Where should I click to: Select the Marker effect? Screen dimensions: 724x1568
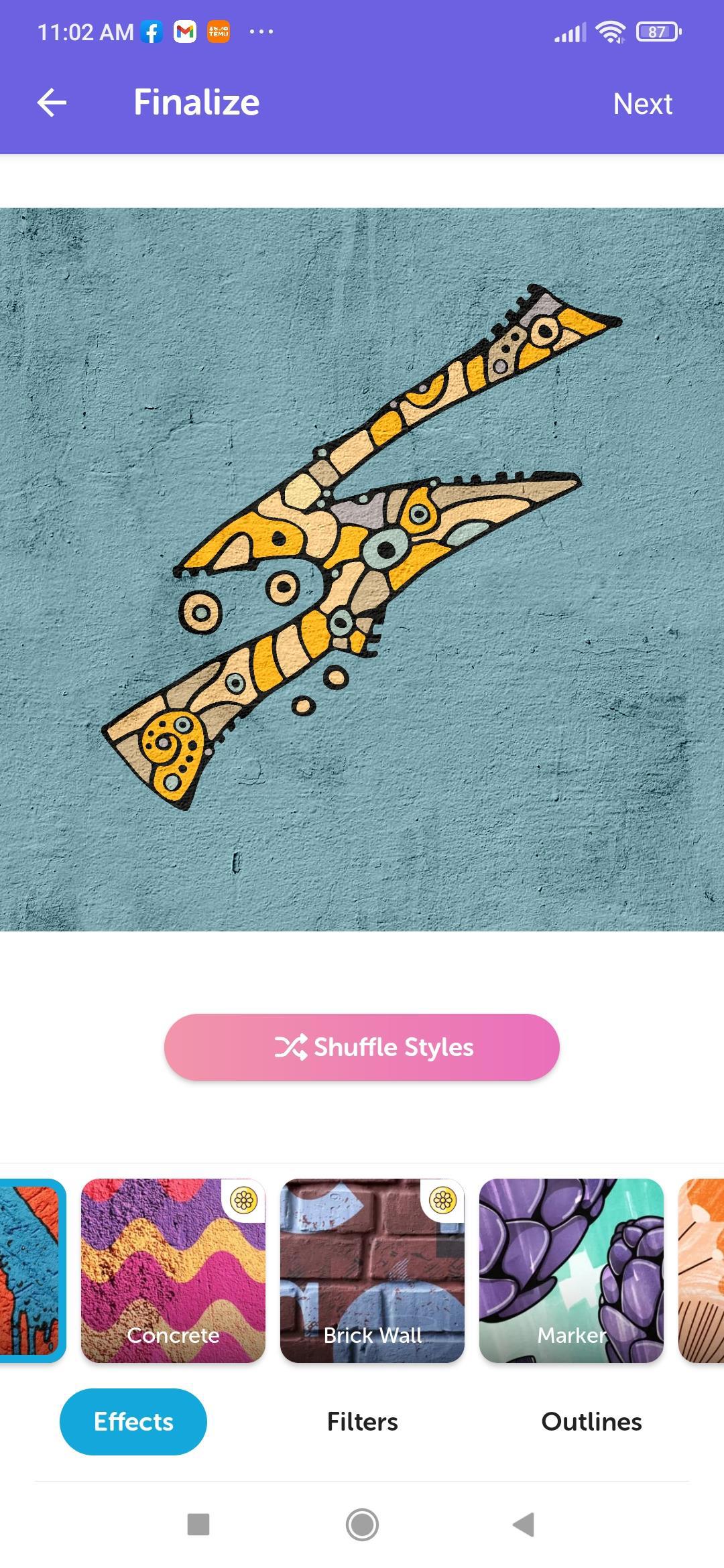coord(571,1270)
